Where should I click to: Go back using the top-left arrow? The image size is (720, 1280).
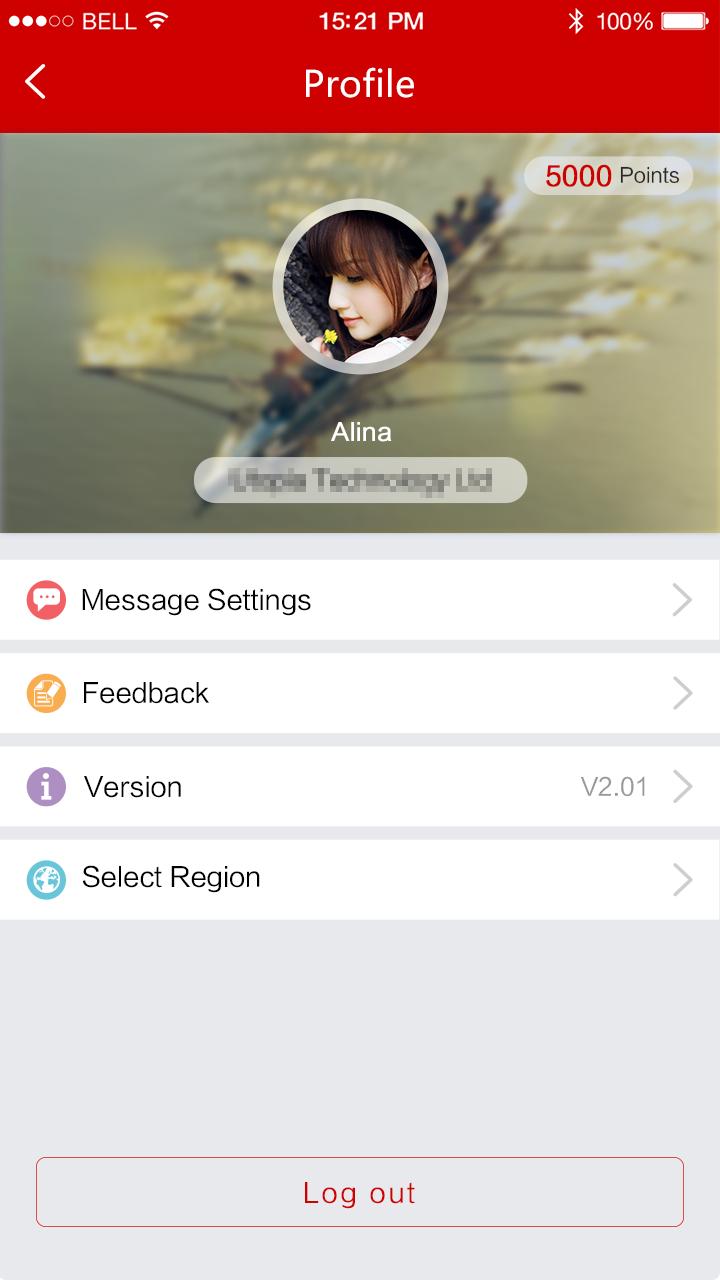(36, 82)
